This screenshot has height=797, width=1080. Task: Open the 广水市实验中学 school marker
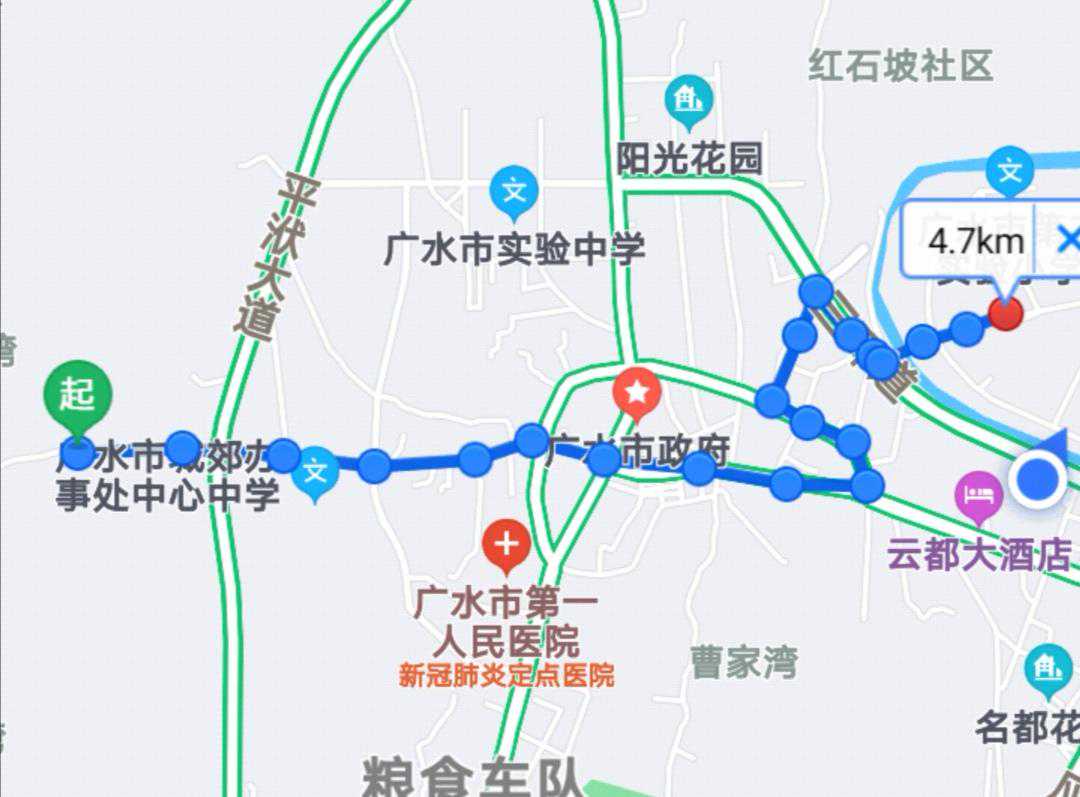(x=514, y=190)
